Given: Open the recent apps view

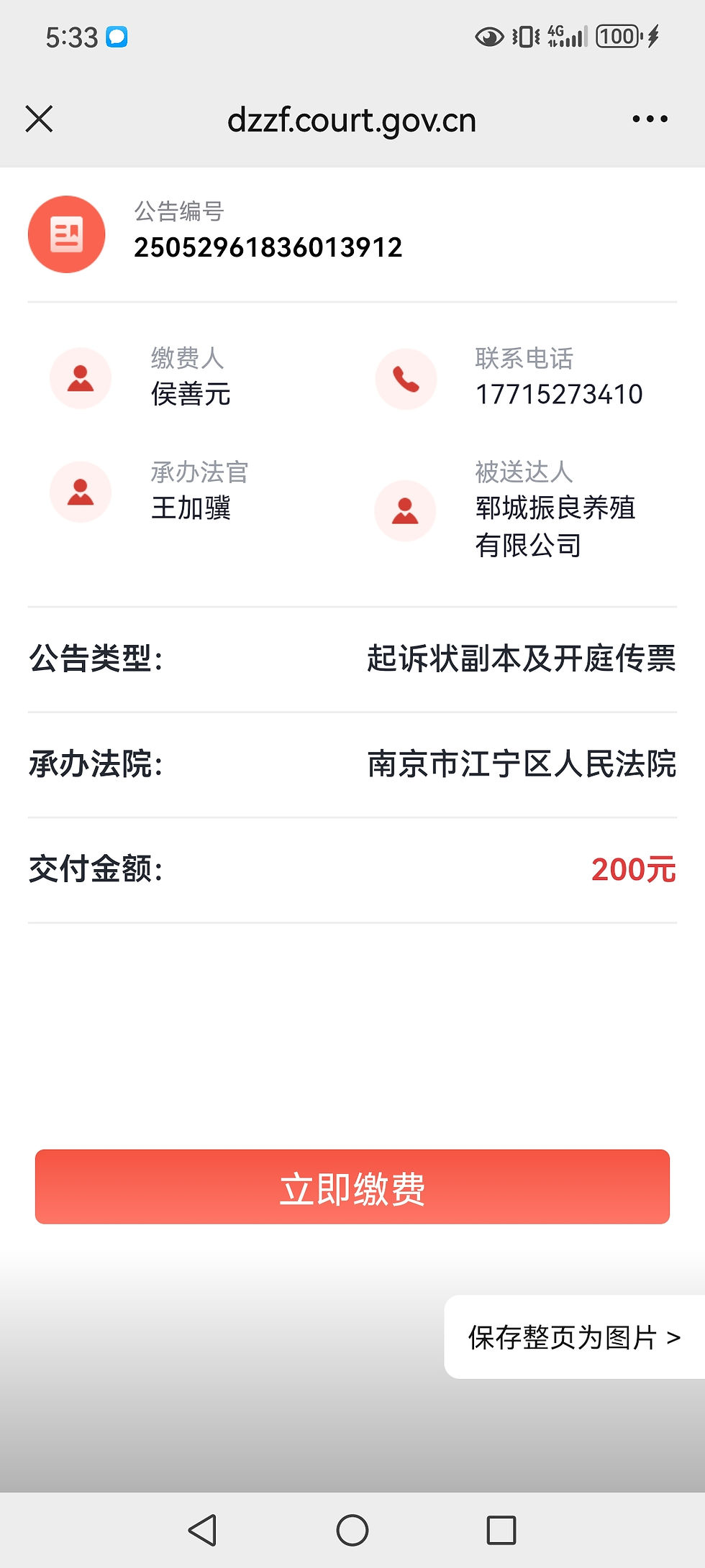Looking at the screenshot, I should (x=501, y=1530).
